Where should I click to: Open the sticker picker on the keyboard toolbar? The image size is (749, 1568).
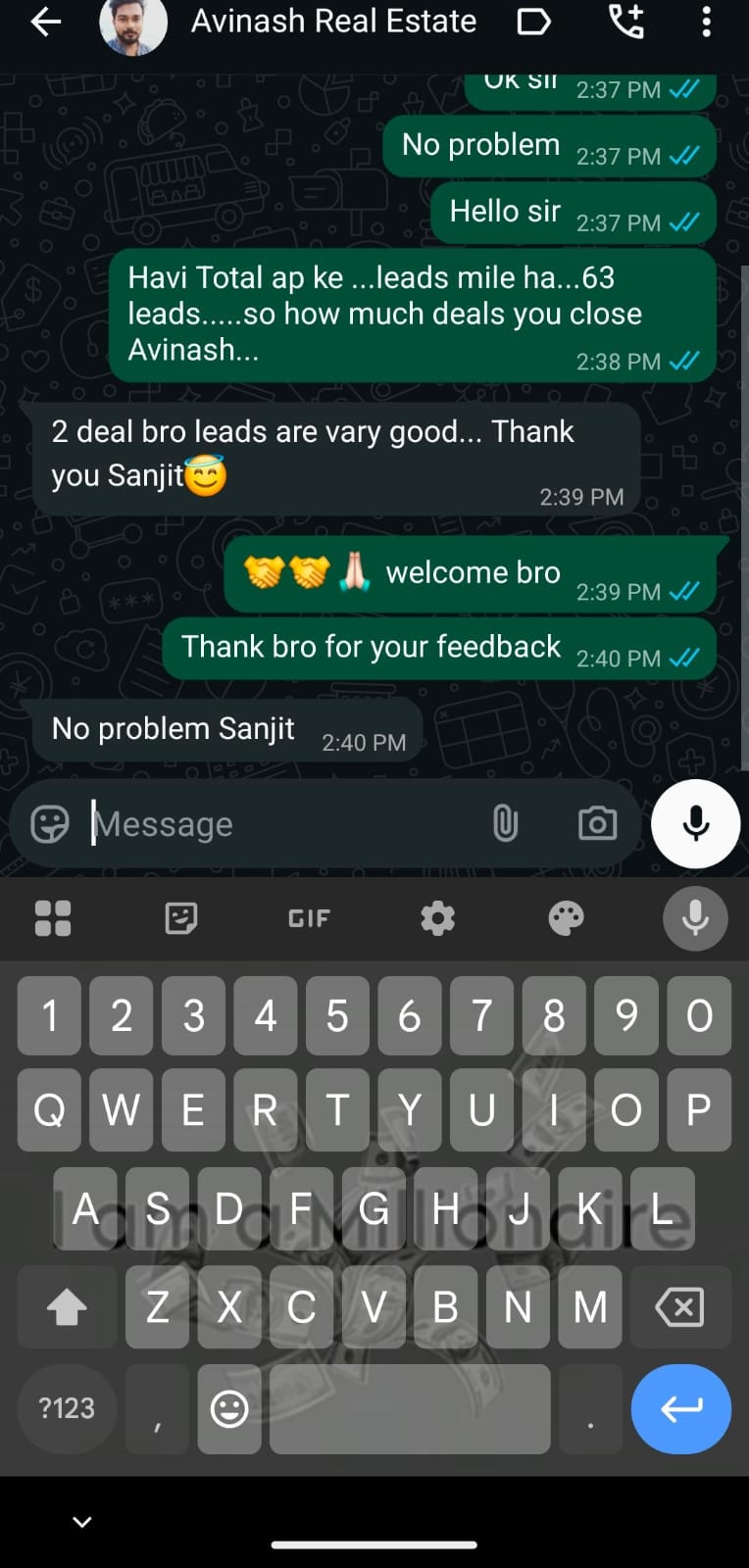(179, 918)
